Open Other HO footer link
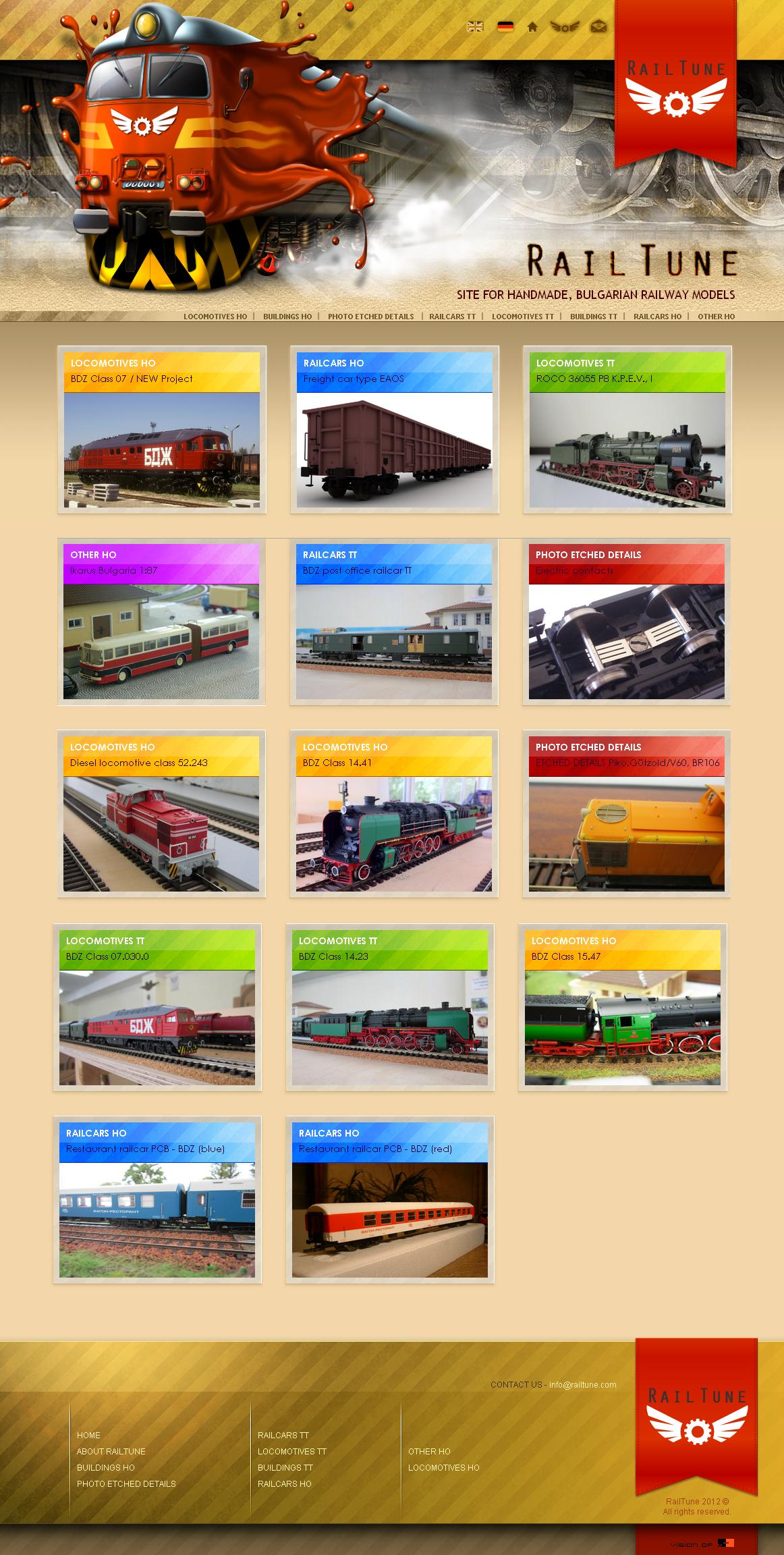Viewport: 784px width, 1555px height. [429, 1452]
